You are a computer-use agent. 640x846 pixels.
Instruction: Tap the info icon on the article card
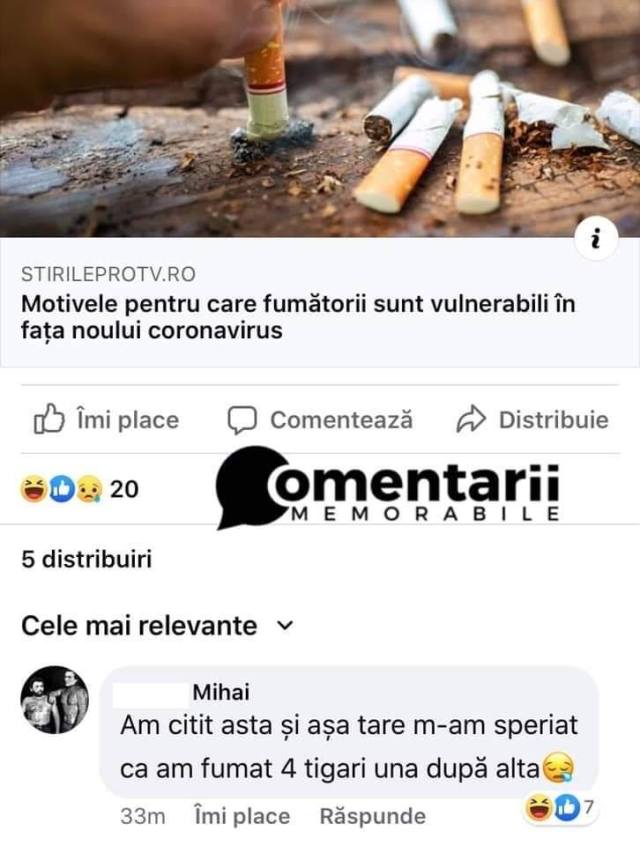[x=596, y=240]
